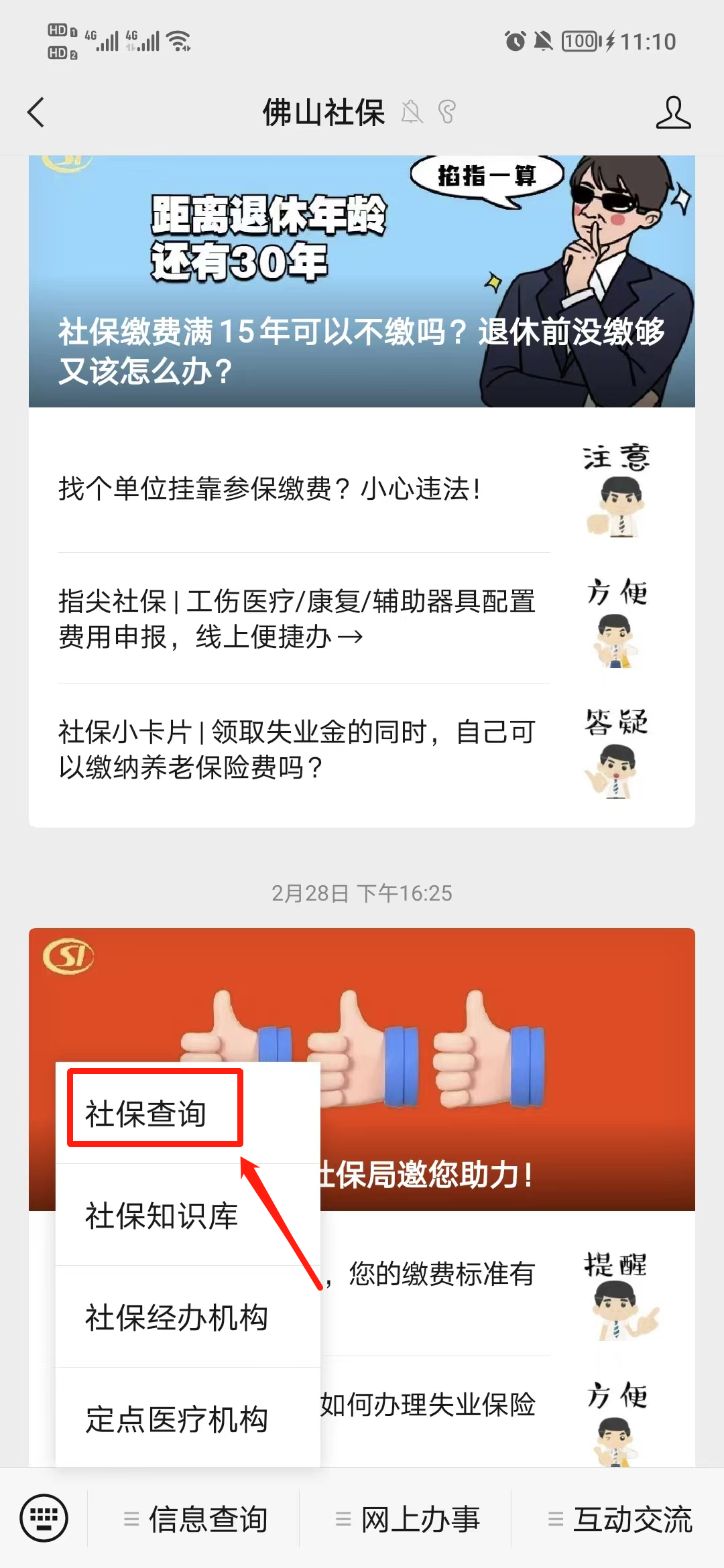Tap the battery indicator in the status bar
Viewport: 724px width, 1568px height.
click(578, 40)
